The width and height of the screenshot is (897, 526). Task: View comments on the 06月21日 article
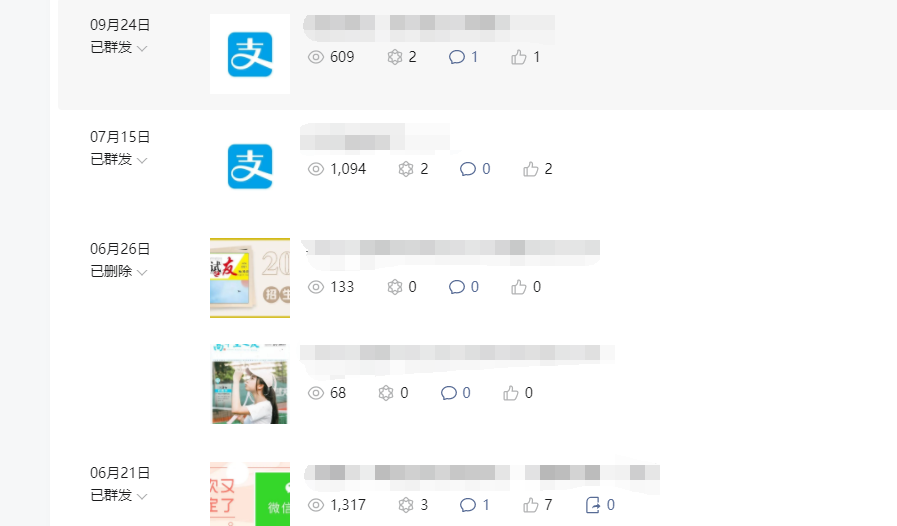tap(474, 505)
